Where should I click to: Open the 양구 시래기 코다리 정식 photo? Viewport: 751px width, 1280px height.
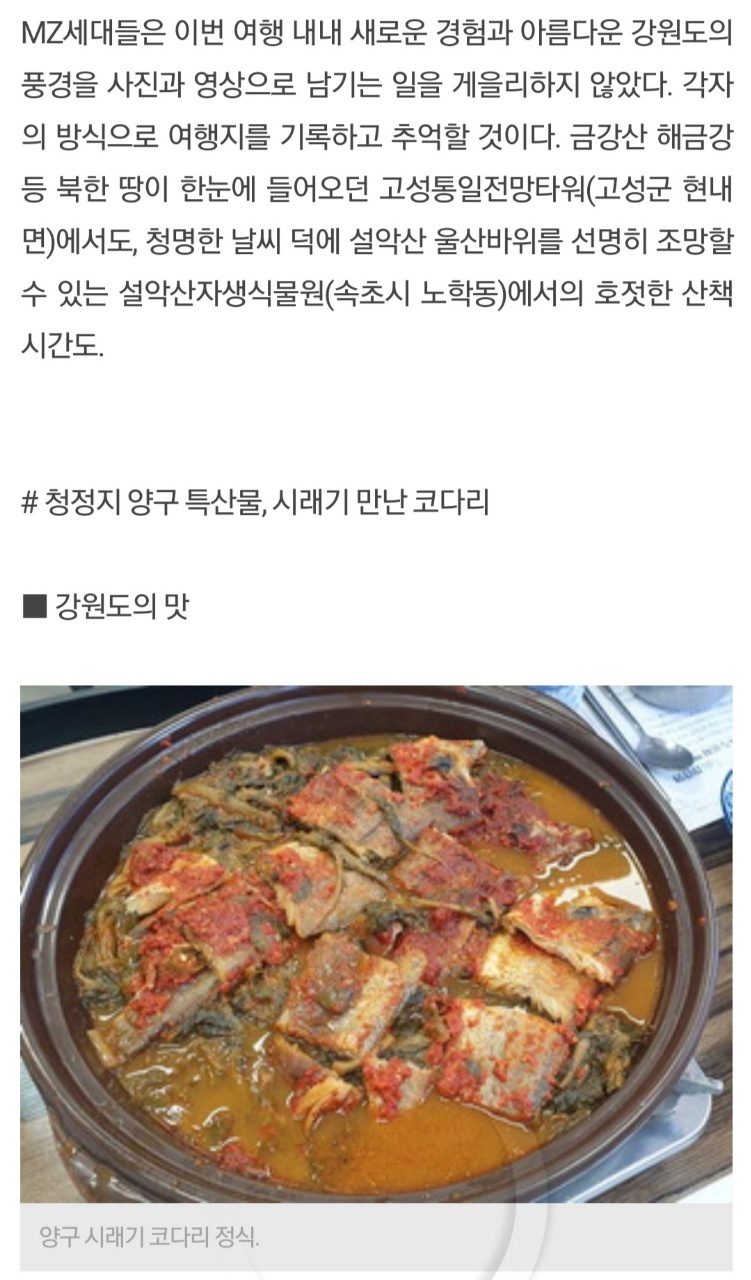pyautogui.click(x=375, y=942)
